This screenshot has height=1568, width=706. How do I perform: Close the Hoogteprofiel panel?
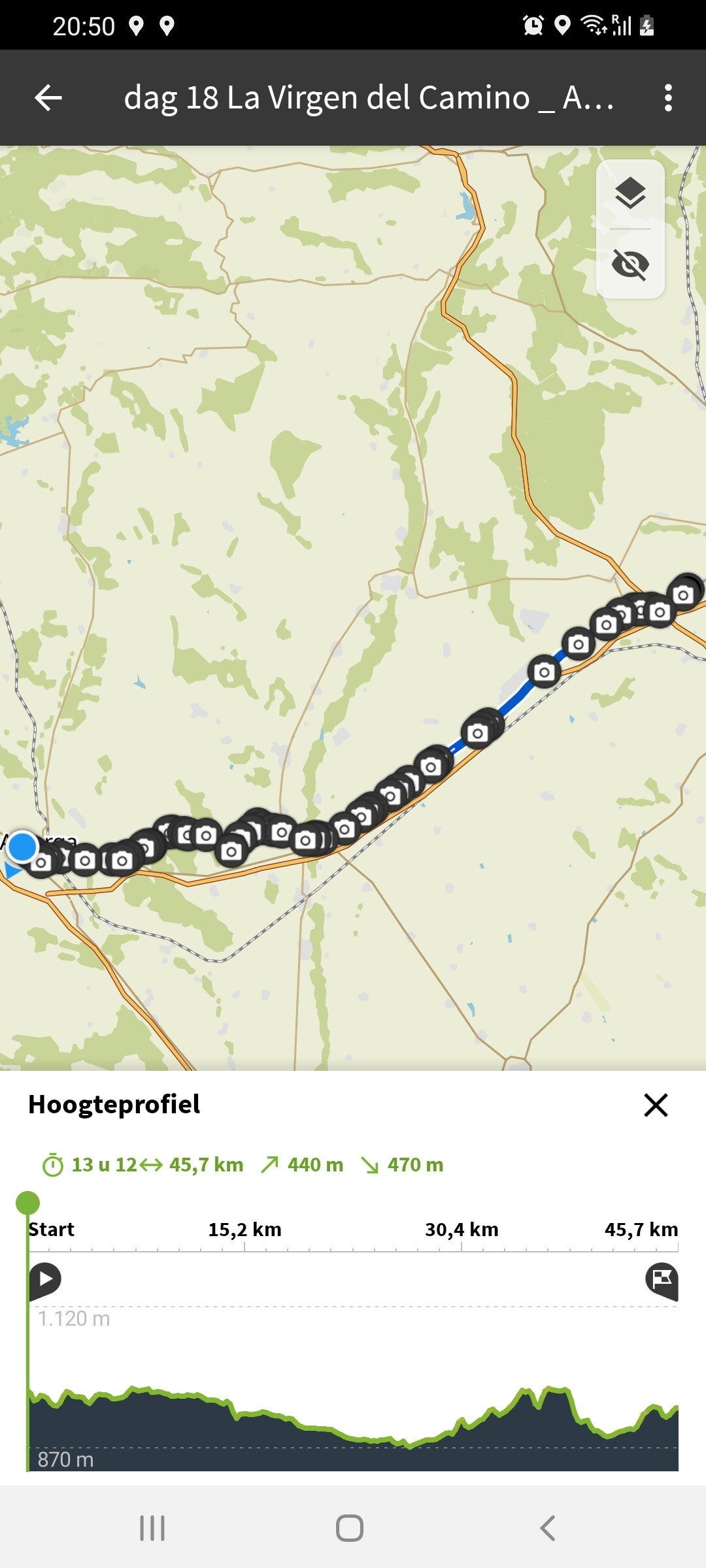tap(656, 1105)
